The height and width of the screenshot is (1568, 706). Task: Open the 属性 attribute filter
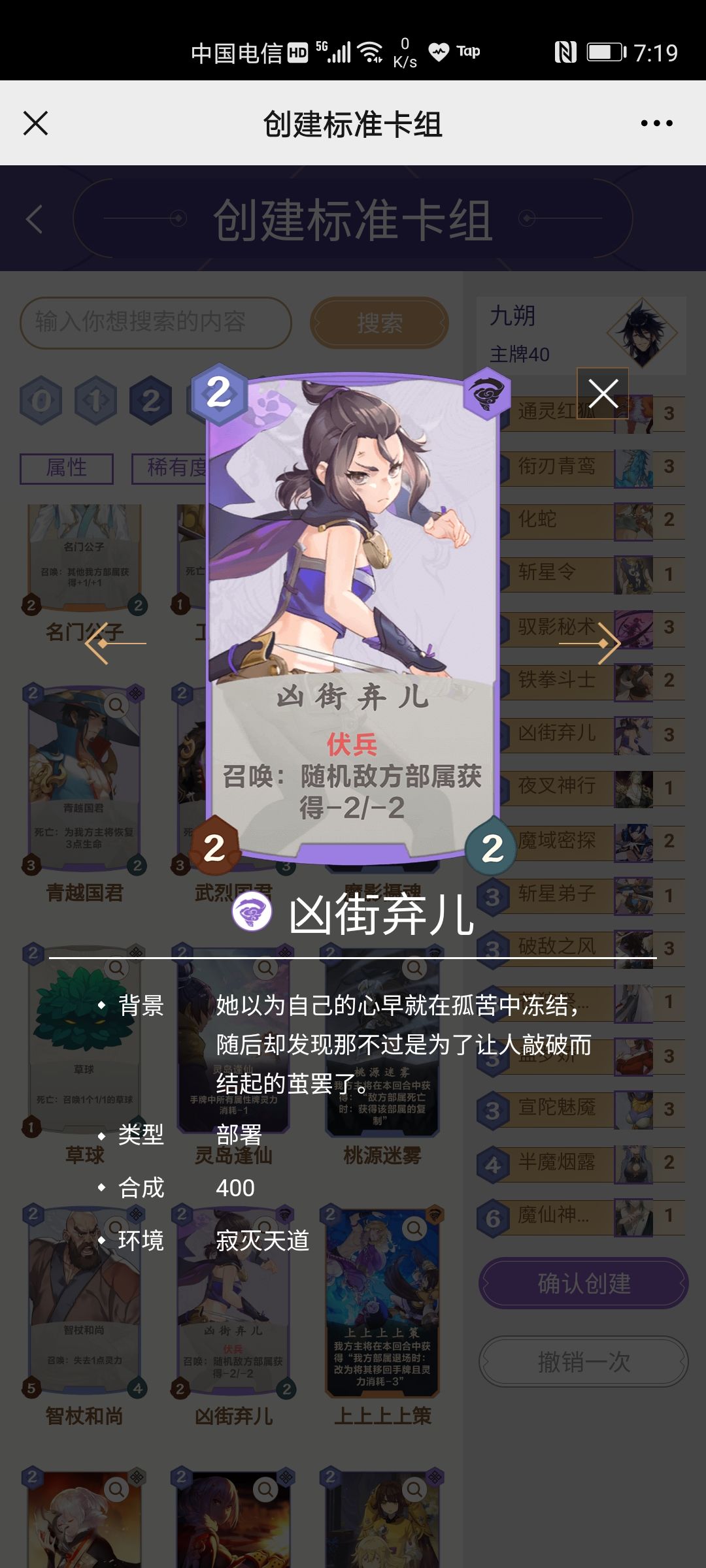[65, 468]
